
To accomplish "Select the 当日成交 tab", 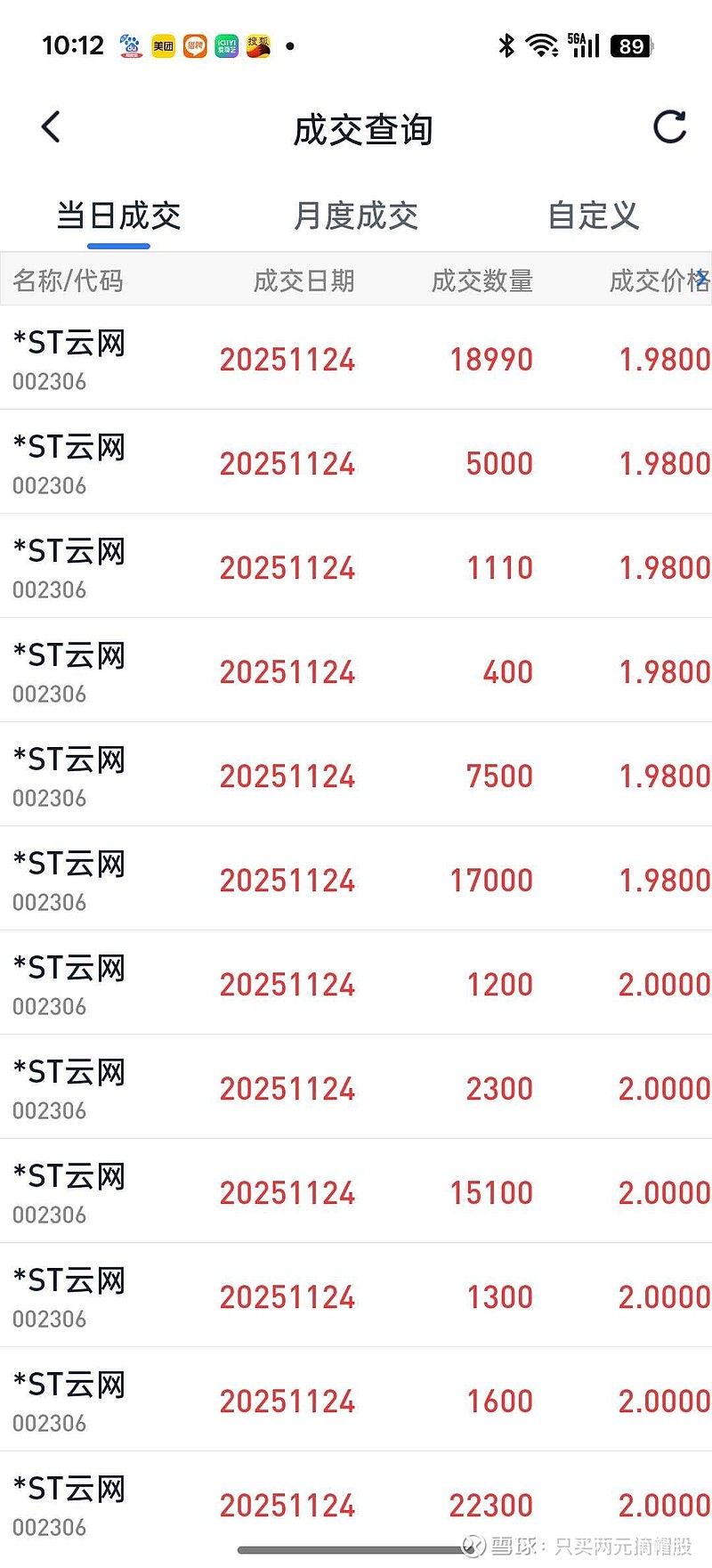I will coord(117,215).
